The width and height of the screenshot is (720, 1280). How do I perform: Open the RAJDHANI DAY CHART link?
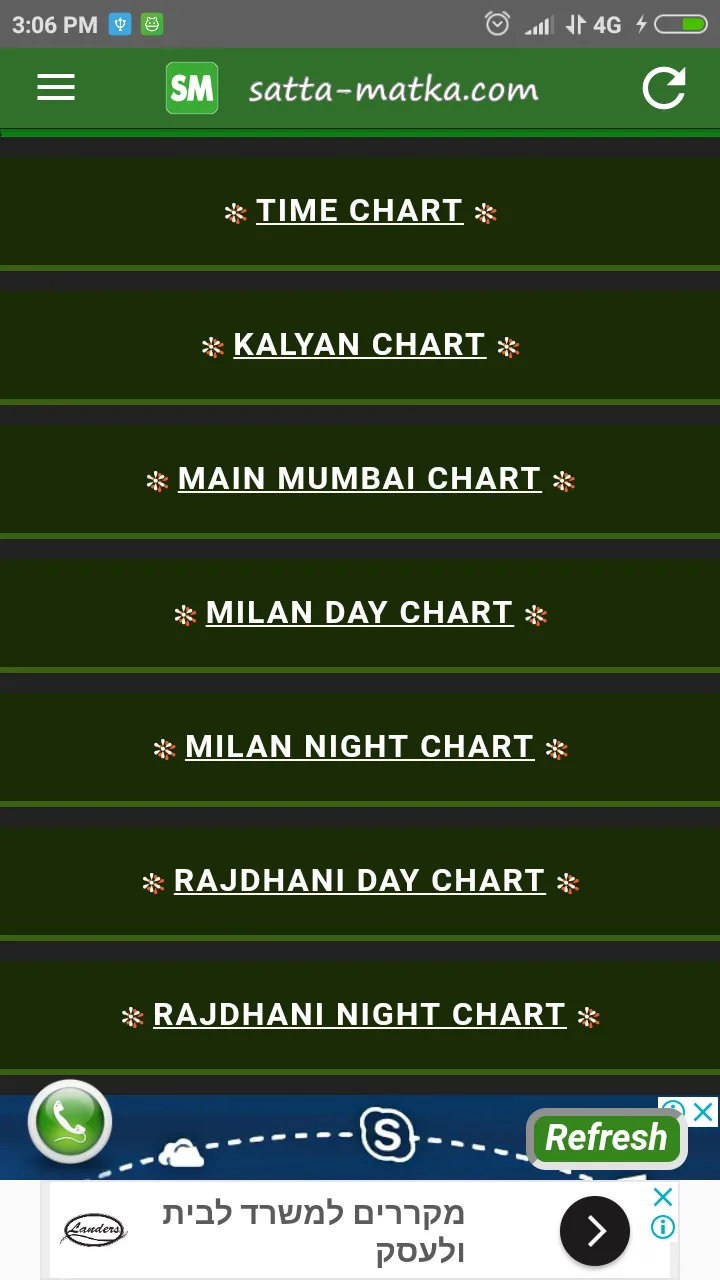pos(360,881)
